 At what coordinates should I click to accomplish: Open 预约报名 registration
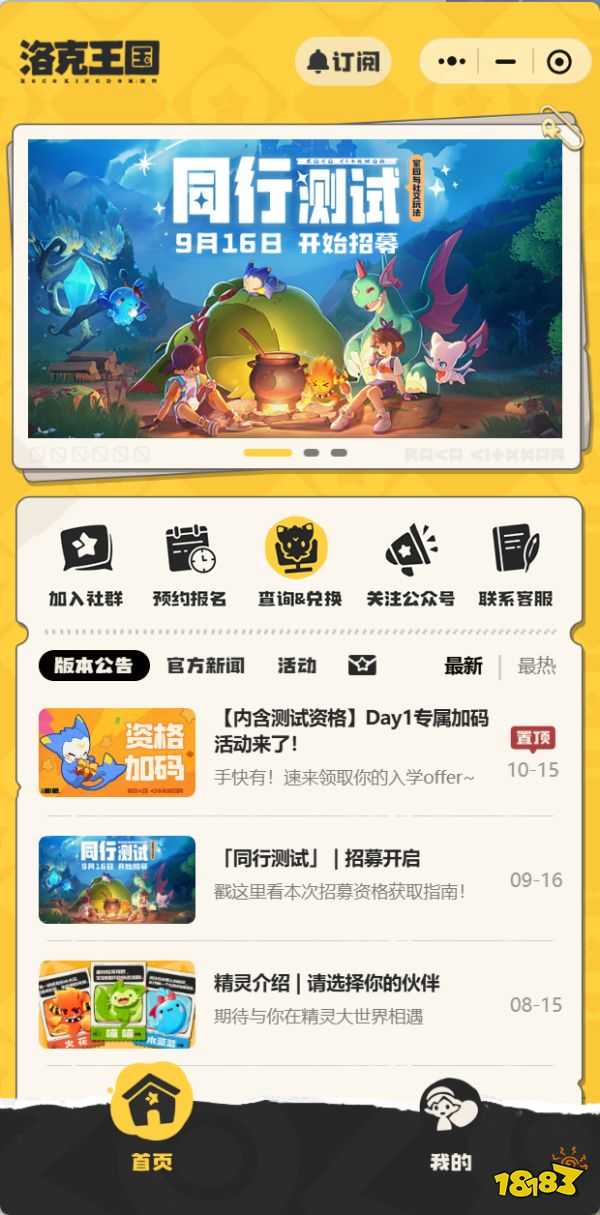coord(190,565)
